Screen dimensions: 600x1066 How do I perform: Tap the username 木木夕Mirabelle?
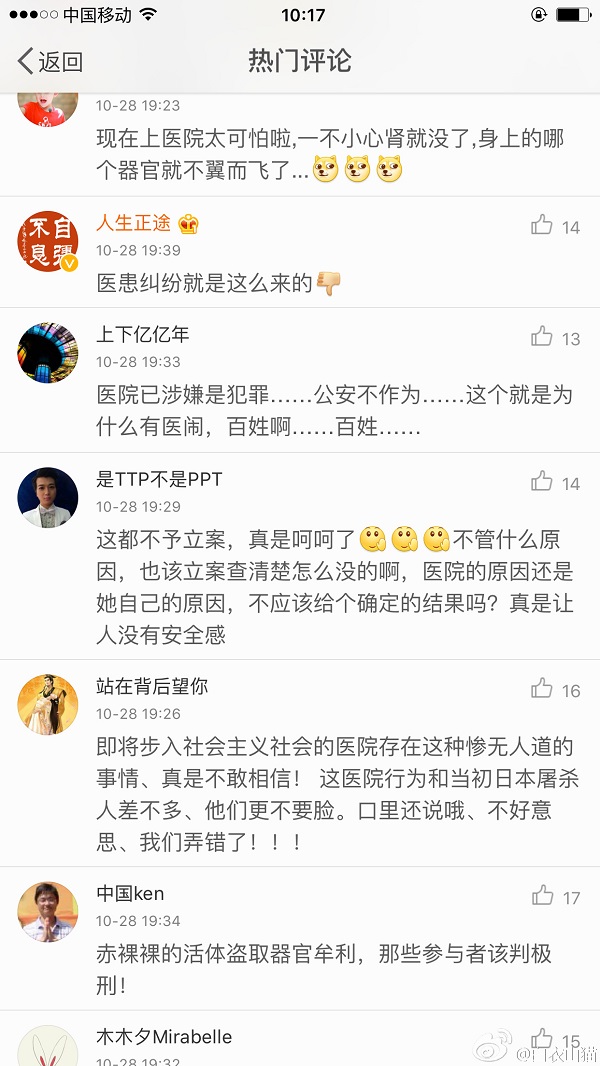pyautogui.click(x=164, y=1037)
